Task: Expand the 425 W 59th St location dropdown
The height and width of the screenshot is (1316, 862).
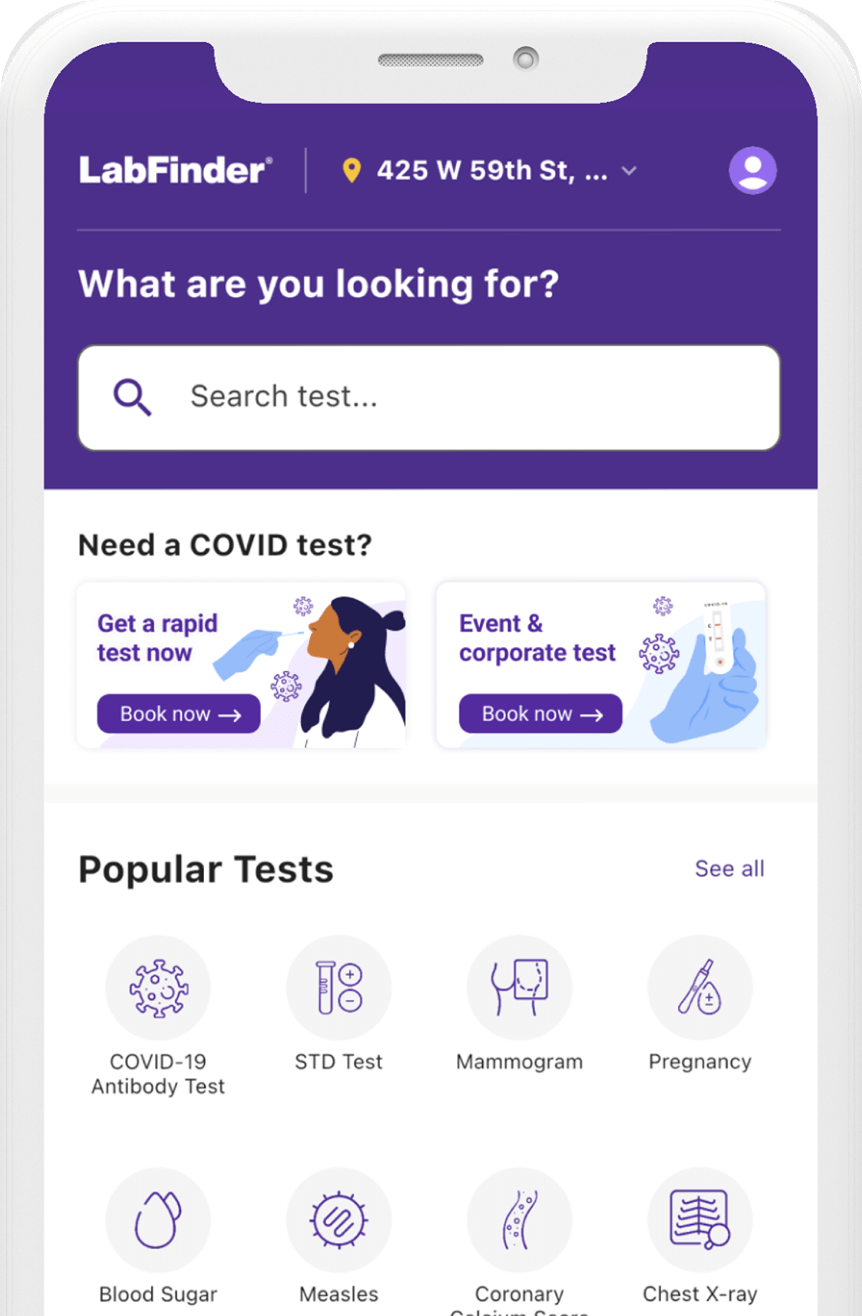Action: coord(628,171)
